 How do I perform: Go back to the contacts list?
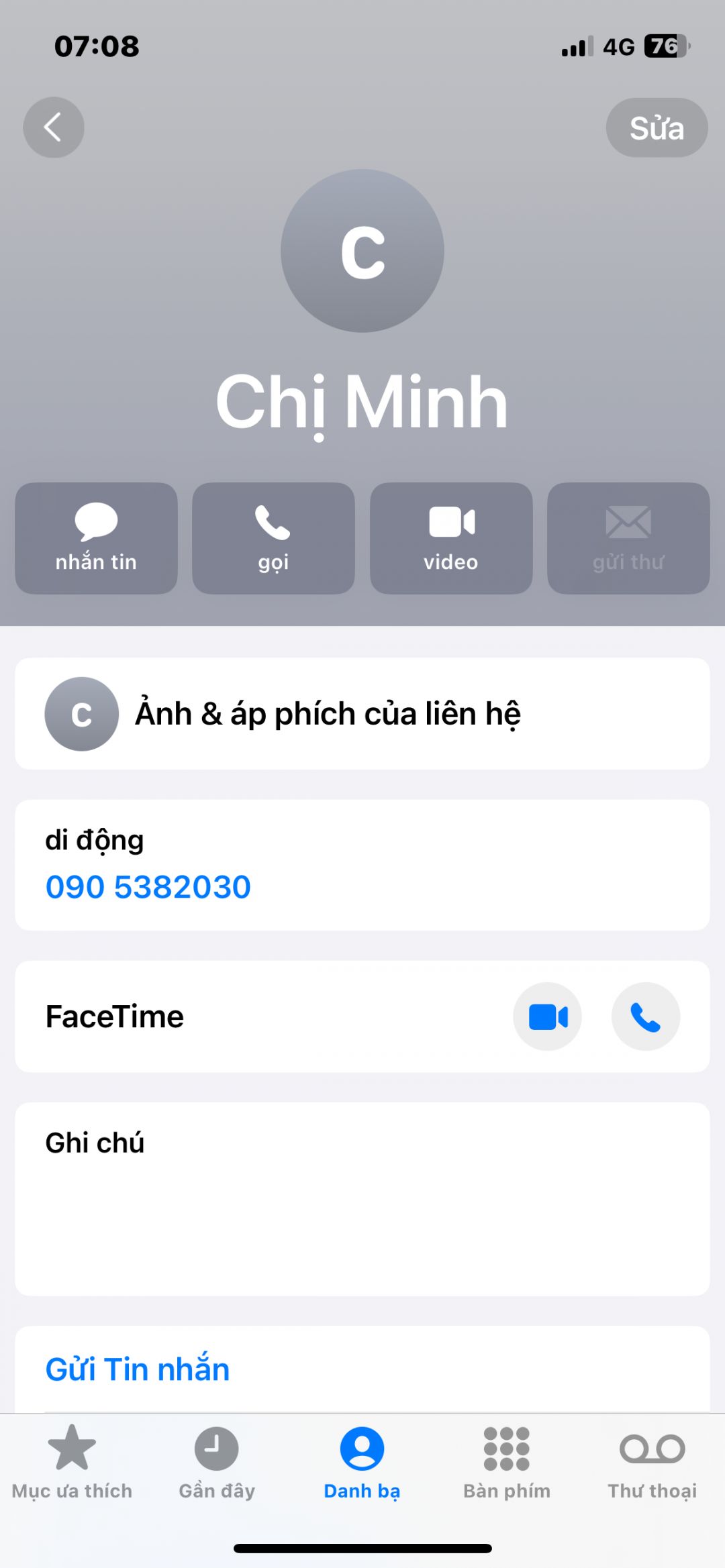coord(54,127)
